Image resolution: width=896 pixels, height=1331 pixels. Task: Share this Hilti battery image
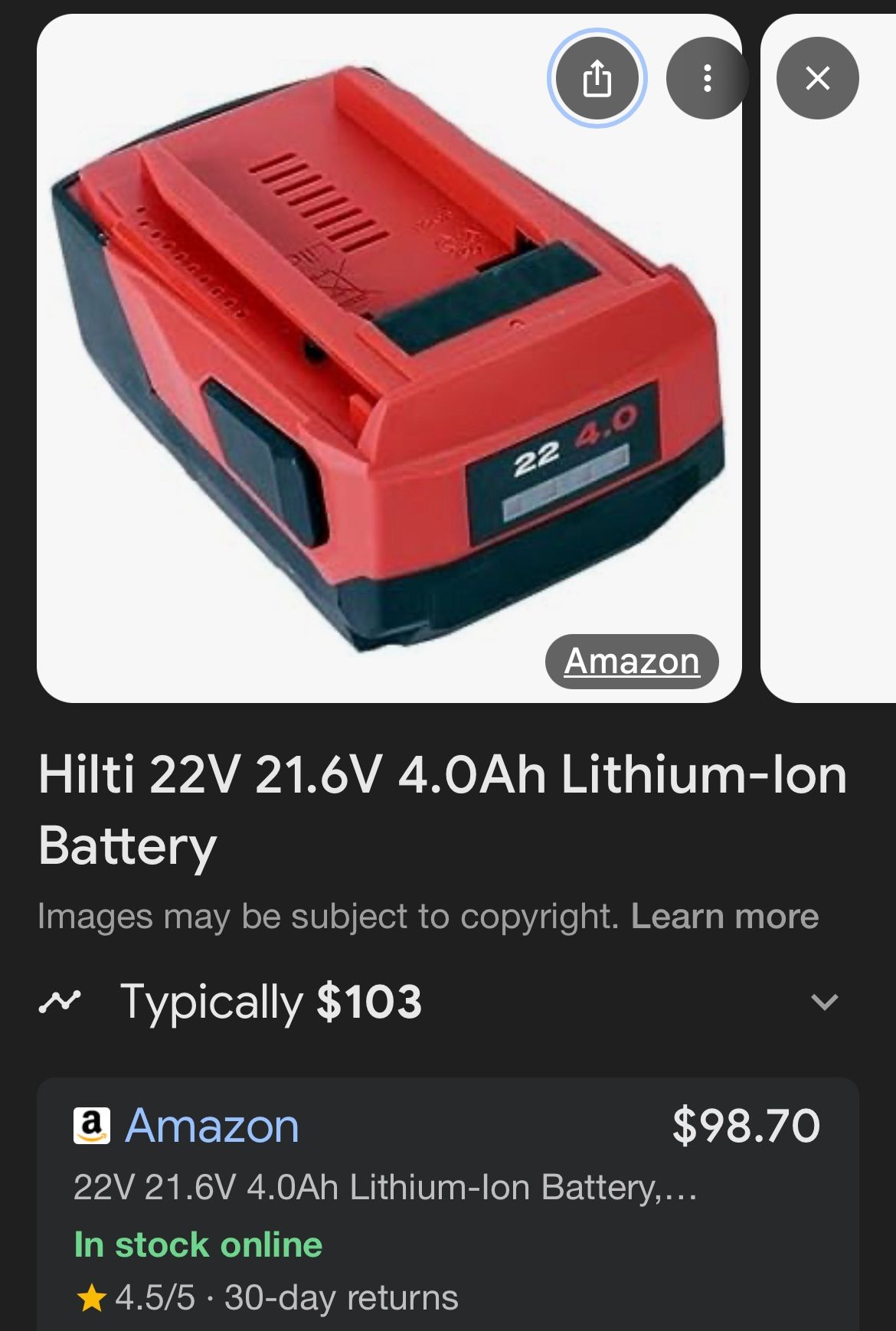tap(597, 78)
